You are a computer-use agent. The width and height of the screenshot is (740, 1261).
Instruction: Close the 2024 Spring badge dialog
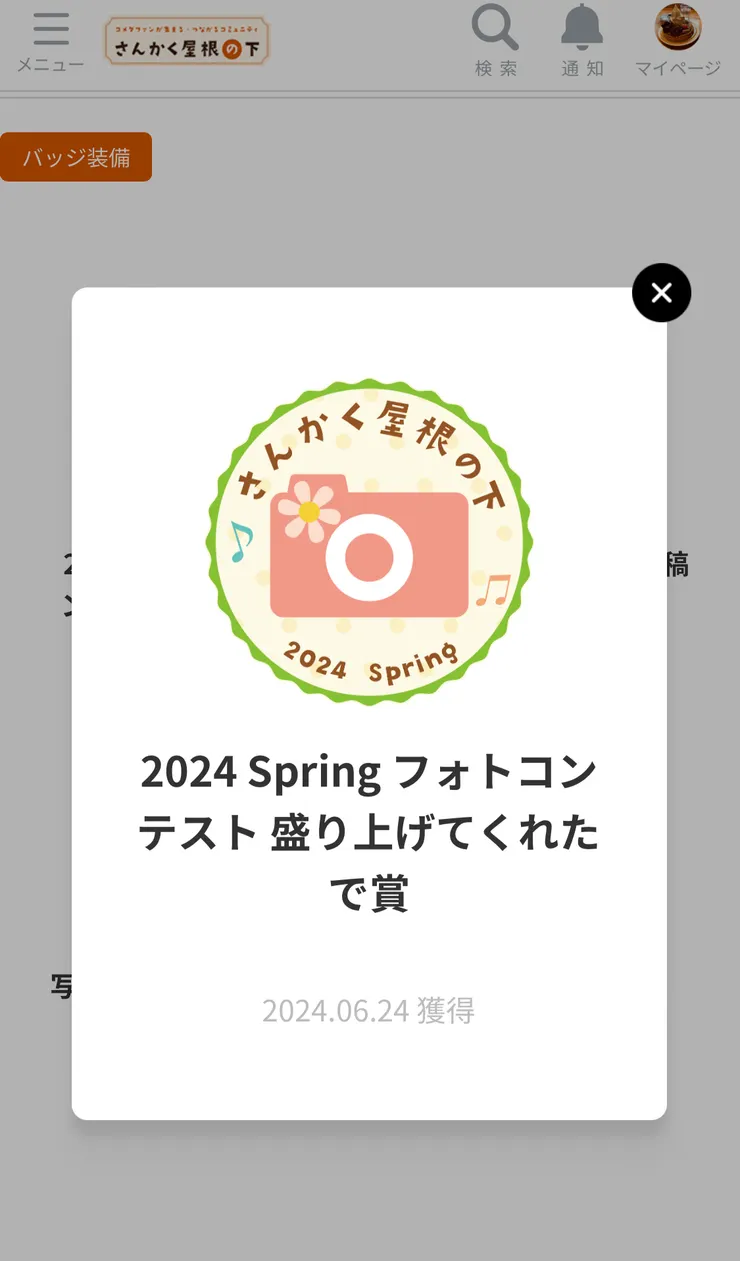pyautogui.click(x=661, y=293)
